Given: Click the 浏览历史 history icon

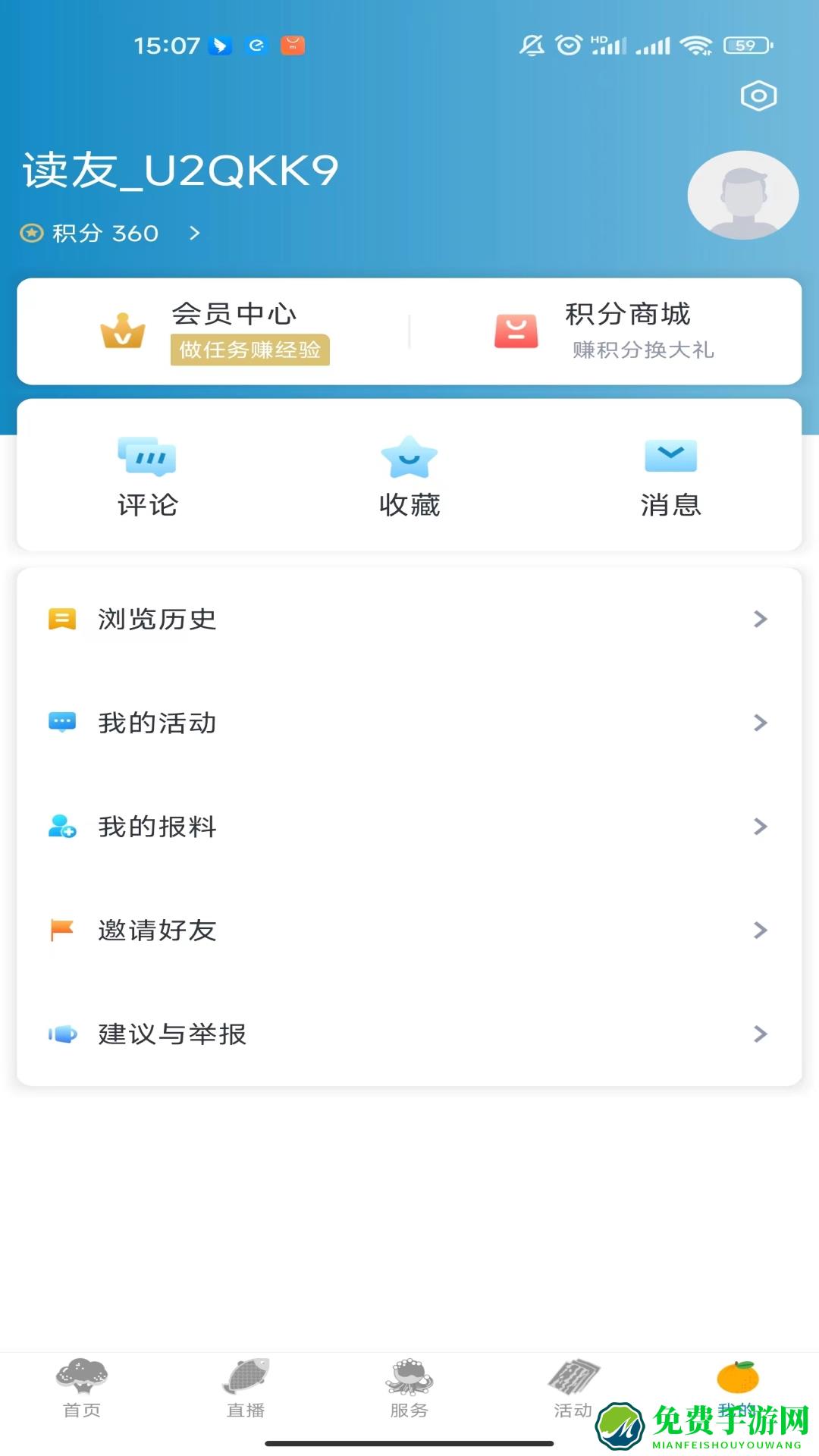Looking at the screenshot, I should tap(63, 619).
